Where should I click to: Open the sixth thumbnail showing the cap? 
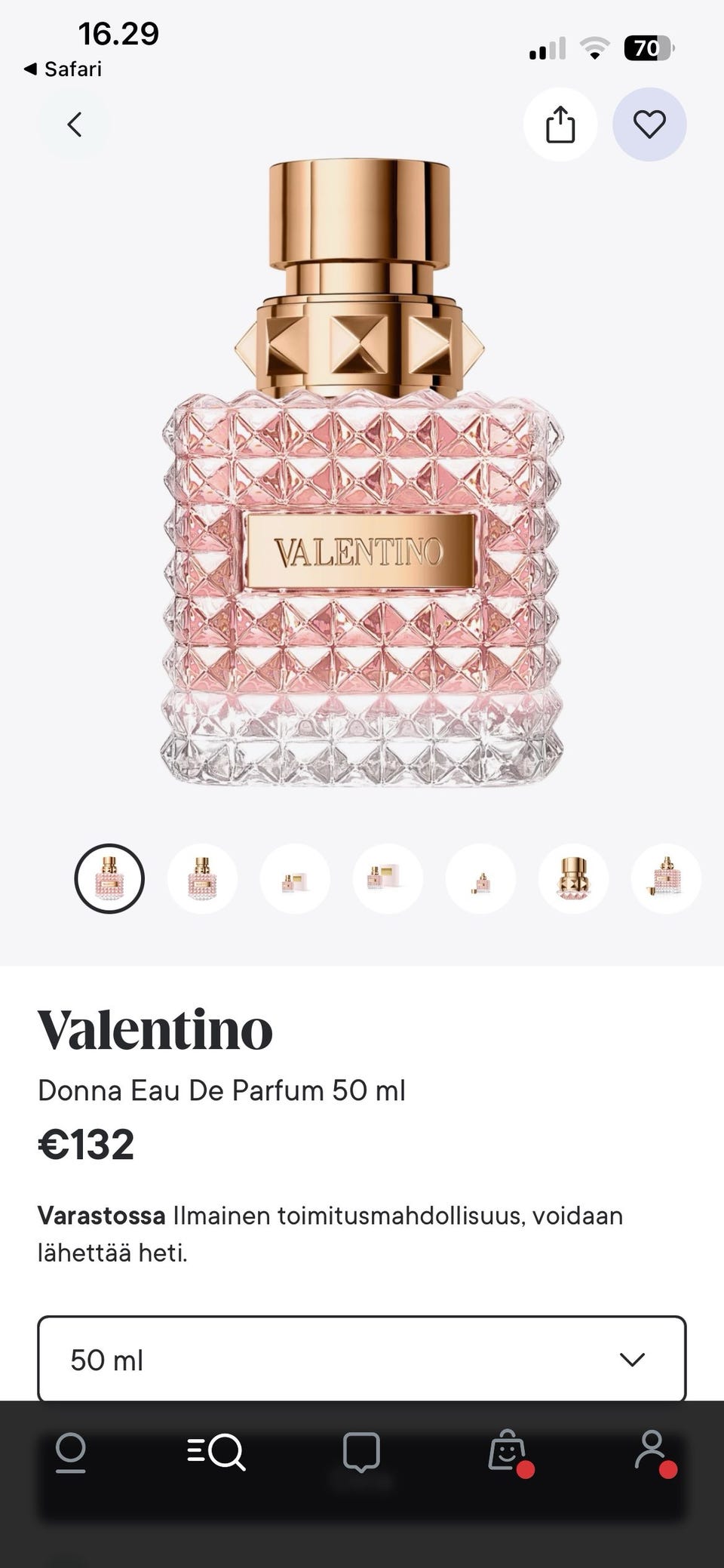(x=573, y=879)
